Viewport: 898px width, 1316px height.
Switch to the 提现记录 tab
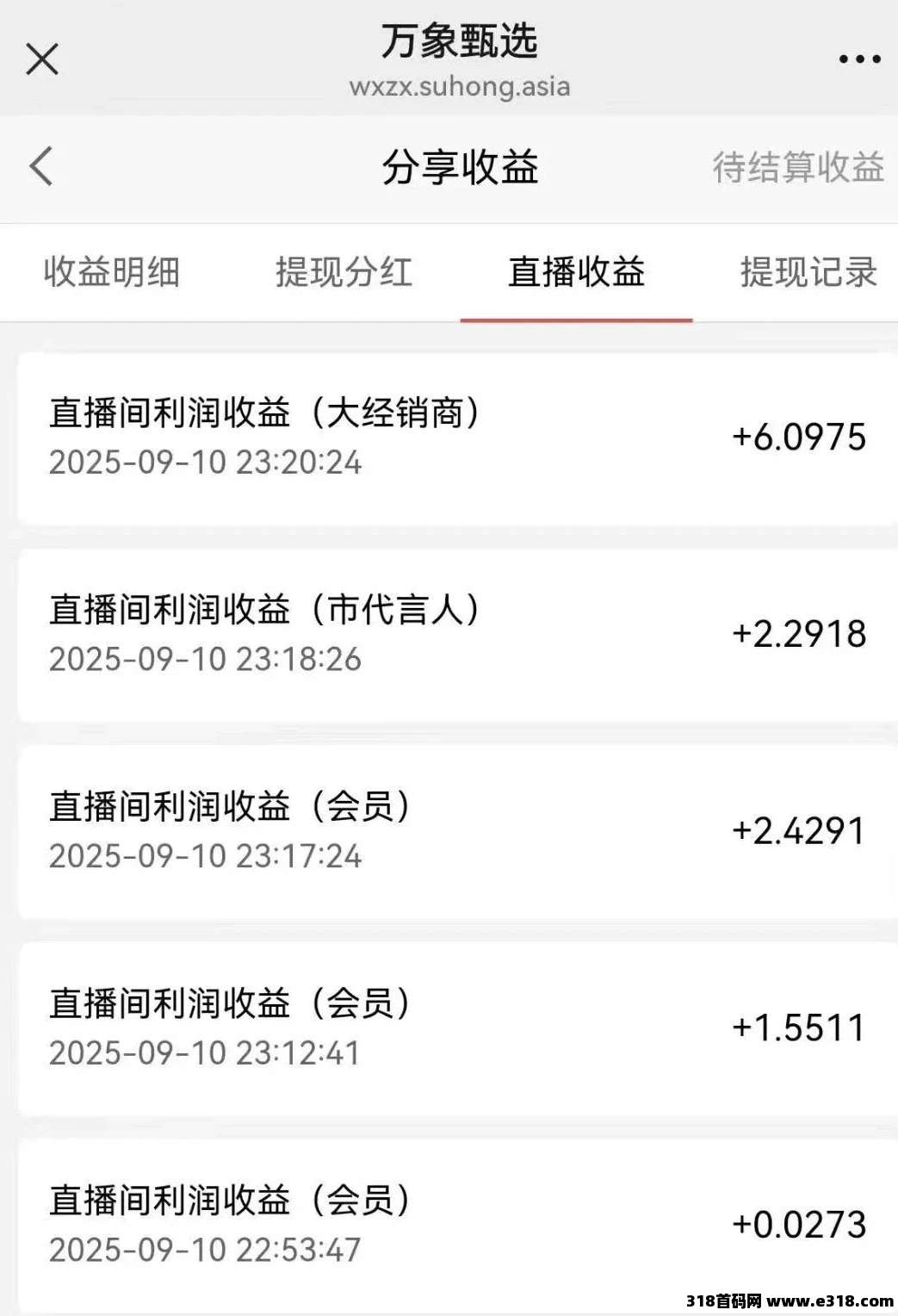point(808,272)
